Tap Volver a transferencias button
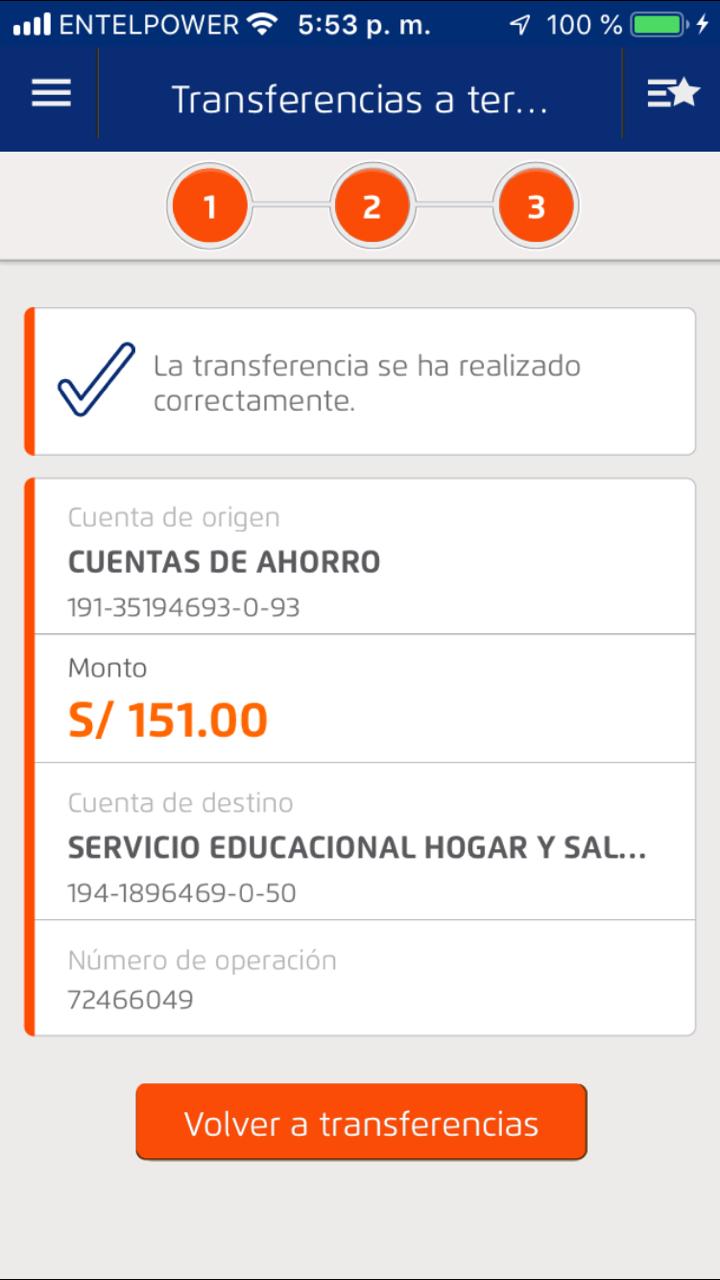The image size is (720, 1280). [361, 1123]
